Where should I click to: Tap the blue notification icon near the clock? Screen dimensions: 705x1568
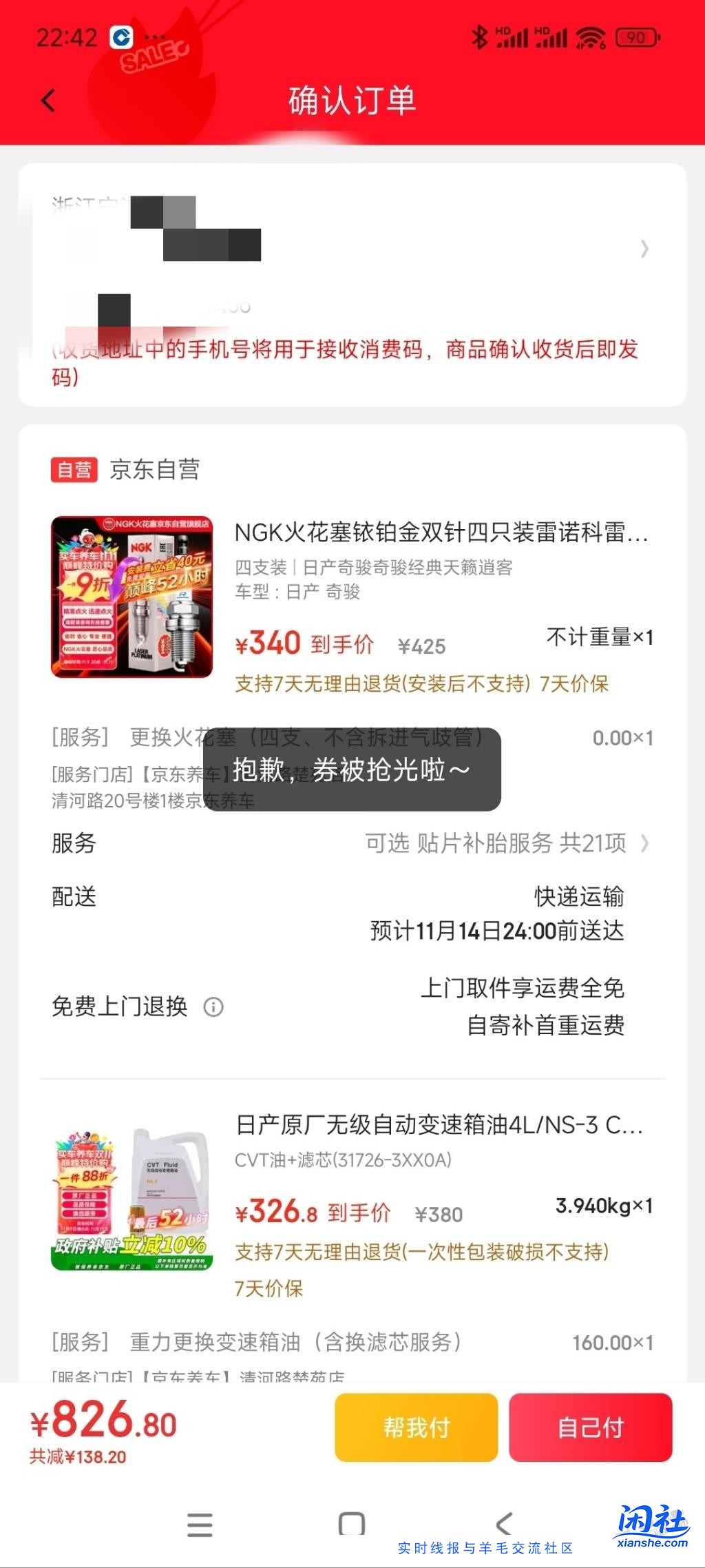[x=121, y=37]
